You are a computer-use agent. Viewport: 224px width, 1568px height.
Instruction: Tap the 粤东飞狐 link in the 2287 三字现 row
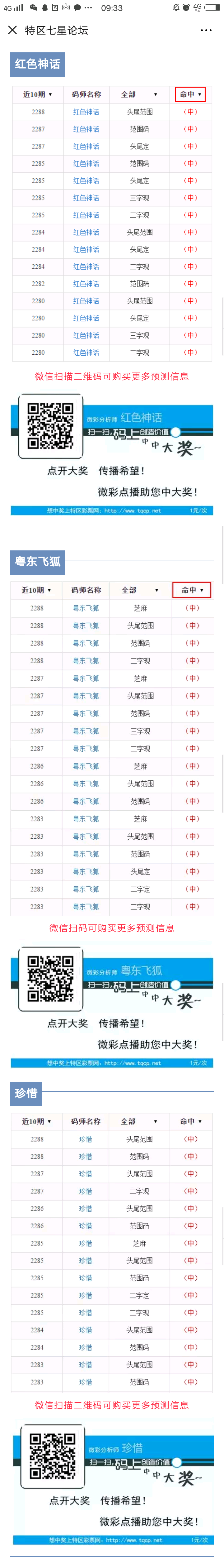pos(86,731)
